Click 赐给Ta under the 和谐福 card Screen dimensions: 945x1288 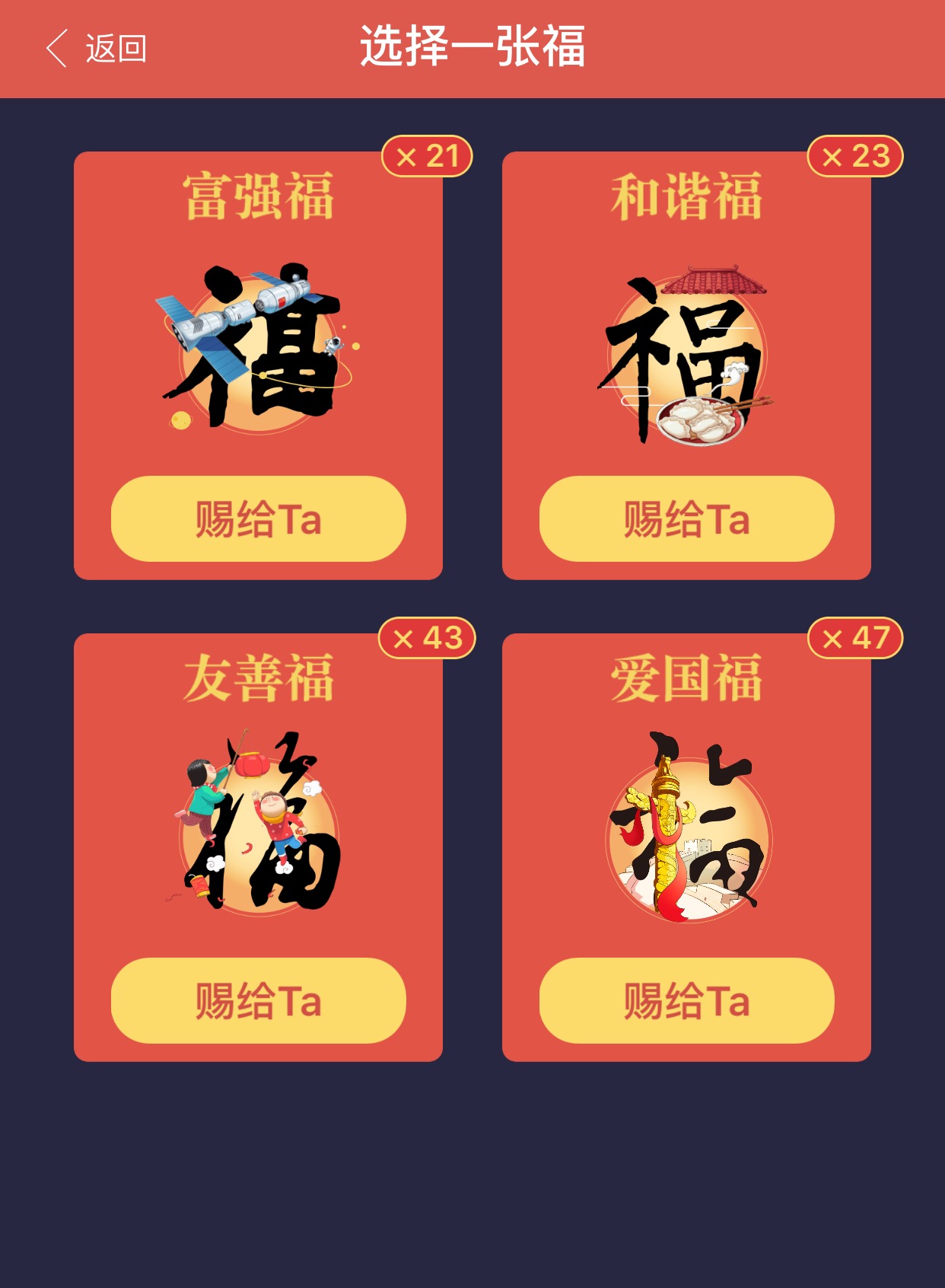[689, 518]
